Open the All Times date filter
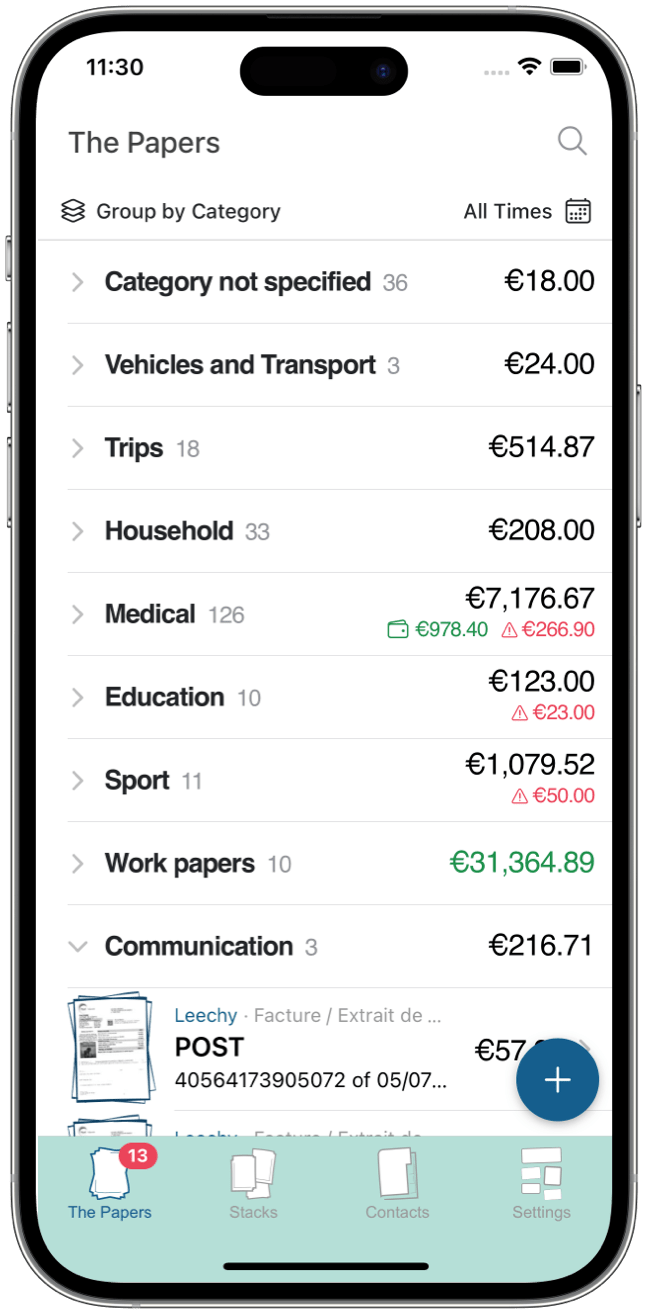This screenshot has height=1314, width=648. (x=527, y=211)
